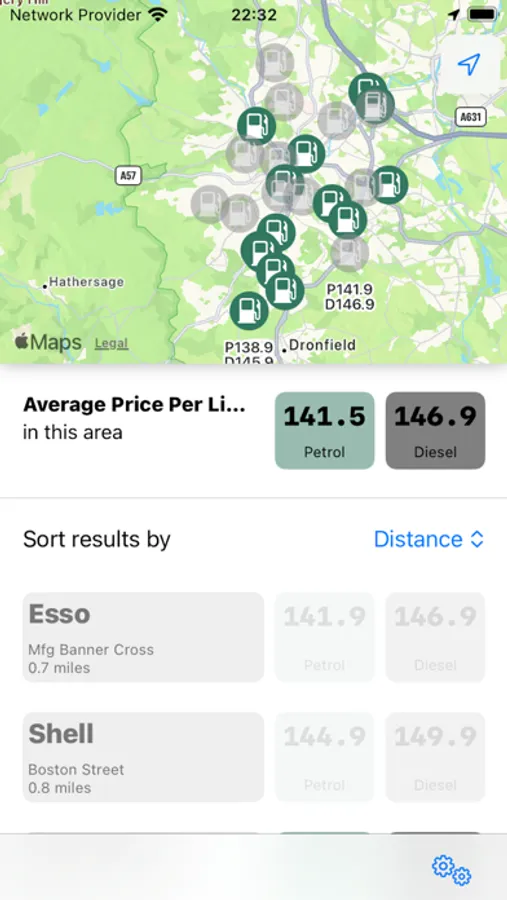Open the Shell Boston Street station
Screen dimensions: 507x900
tap(143, 757)
